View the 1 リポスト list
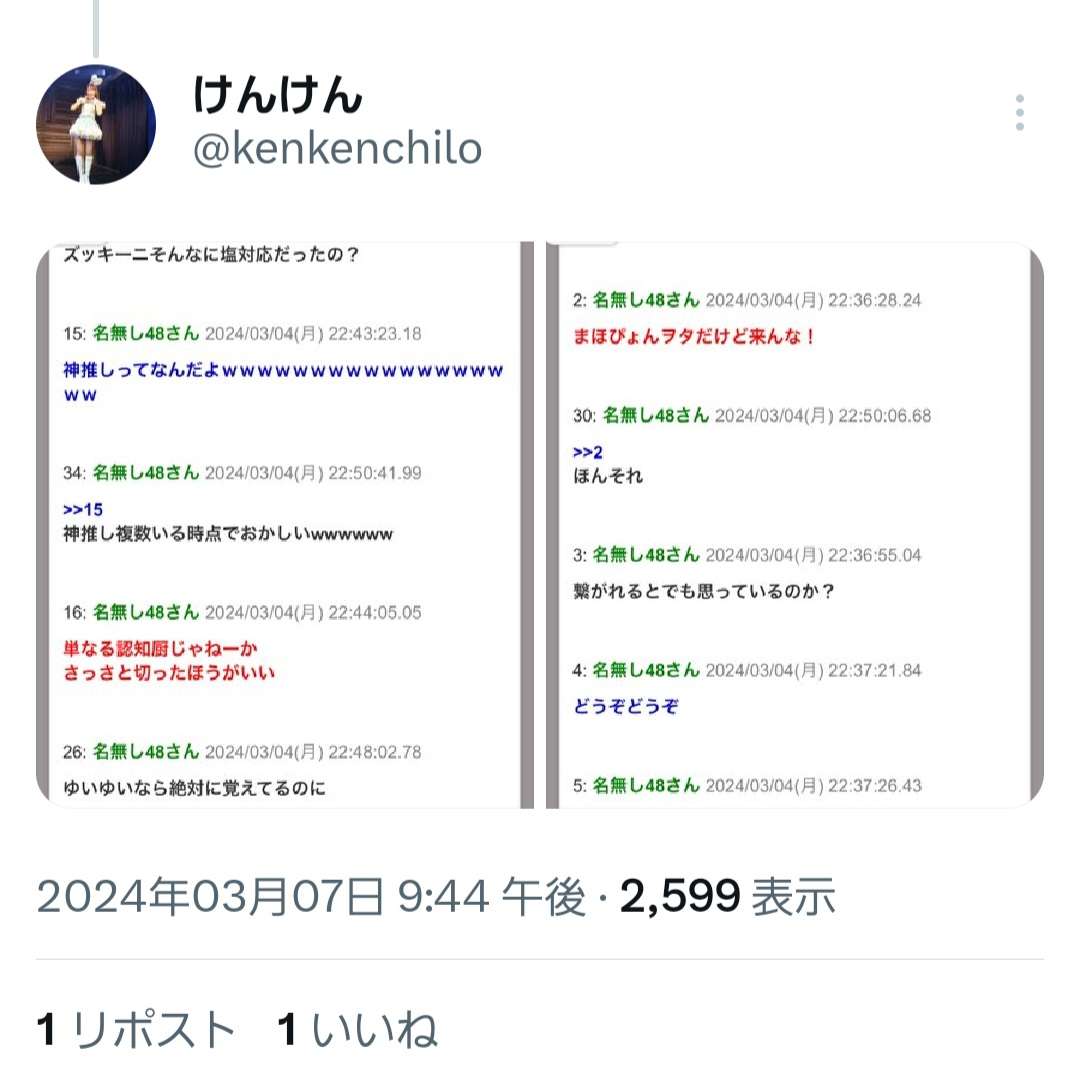 click(x=136, y=1030)
